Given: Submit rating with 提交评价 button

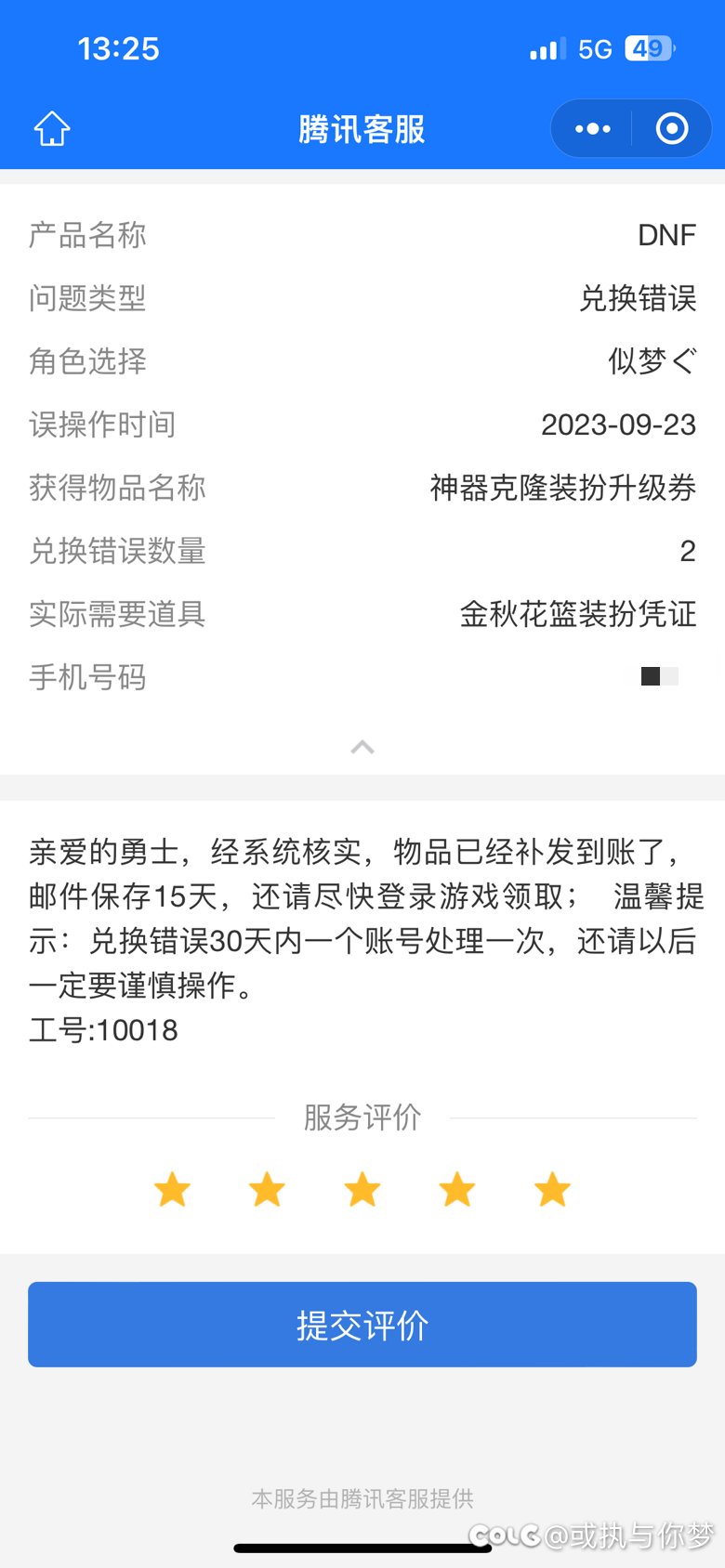Looking at the screenshot, I should pos(362,1325).
